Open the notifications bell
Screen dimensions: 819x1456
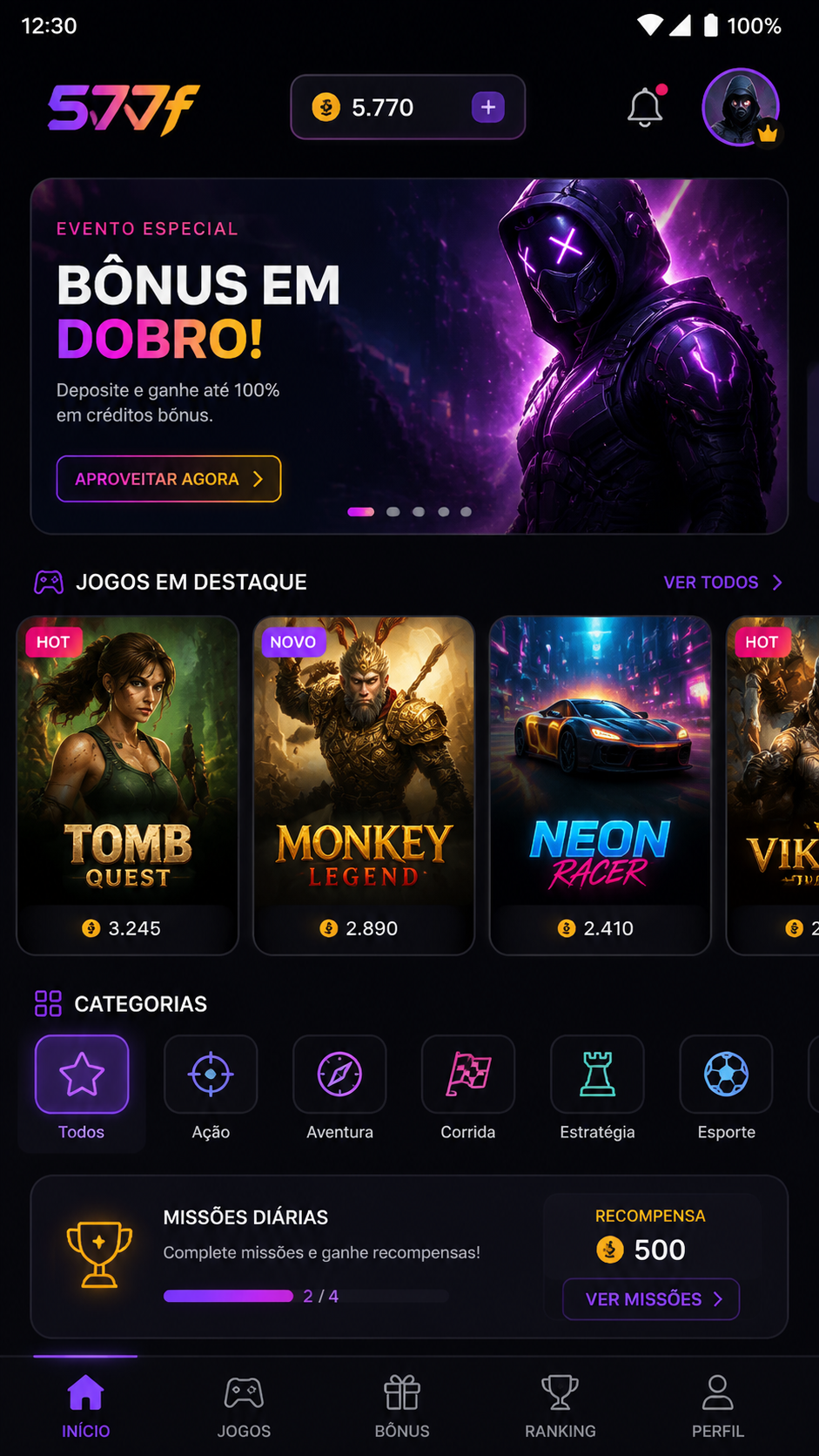(x=646, y=107)
